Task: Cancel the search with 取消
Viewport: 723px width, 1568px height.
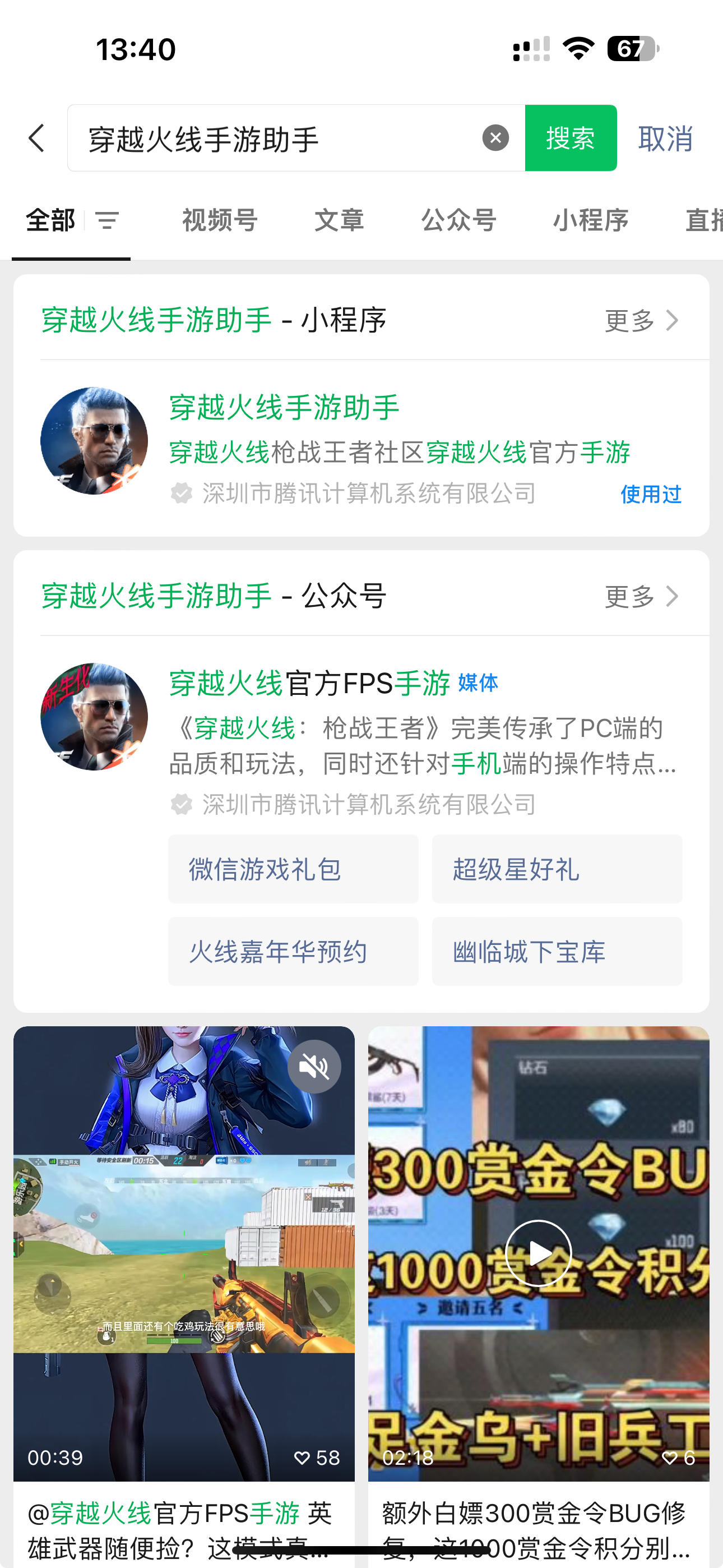Action: click(x=665, y=139)
